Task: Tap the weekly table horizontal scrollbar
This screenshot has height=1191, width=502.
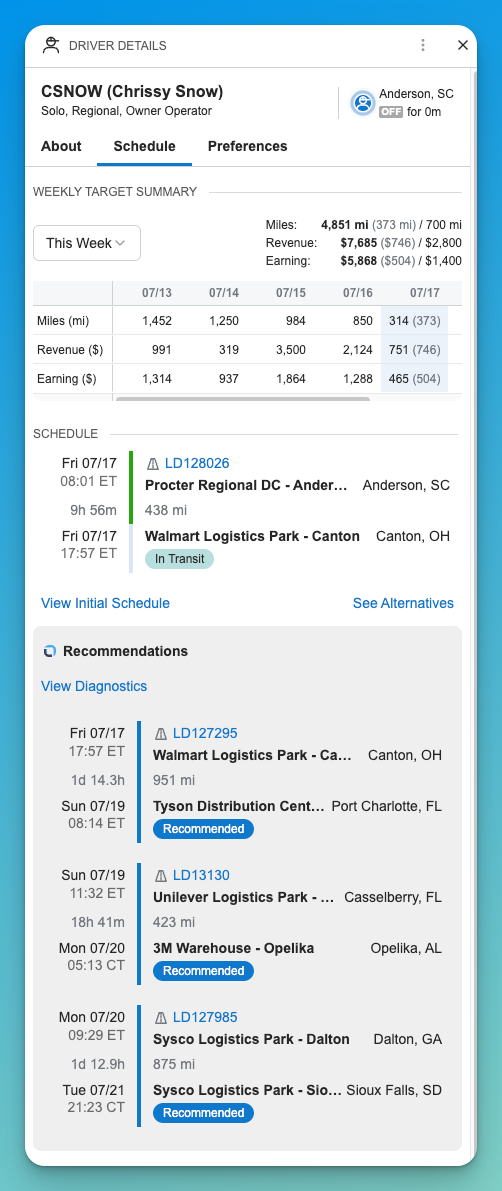Action: point(242,398)
